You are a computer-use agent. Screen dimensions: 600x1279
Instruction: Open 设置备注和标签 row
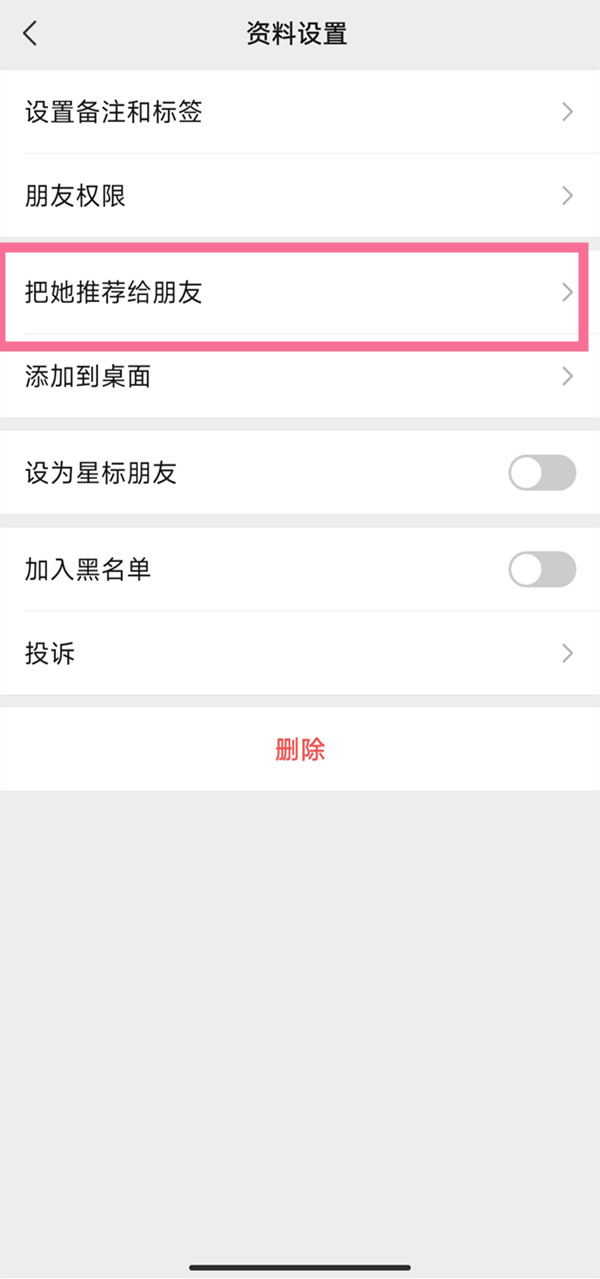tap(300, 112)
